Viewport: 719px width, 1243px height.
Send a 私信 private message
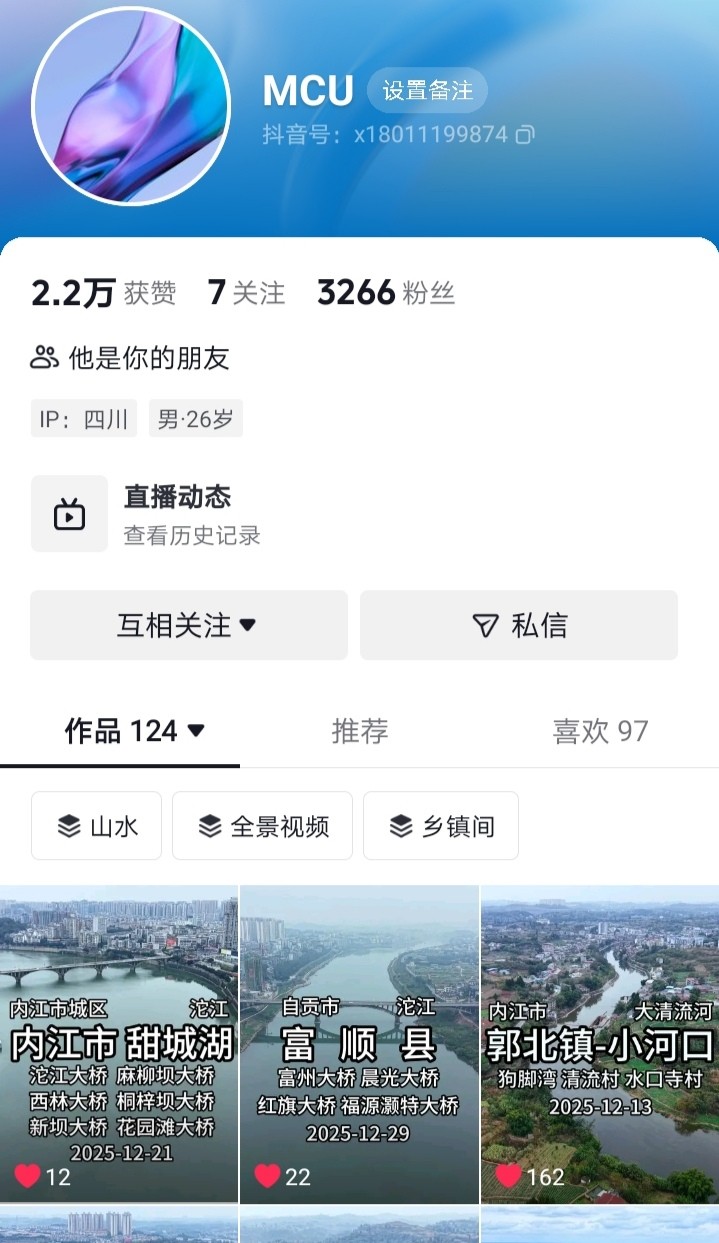(x=519, y=625)
